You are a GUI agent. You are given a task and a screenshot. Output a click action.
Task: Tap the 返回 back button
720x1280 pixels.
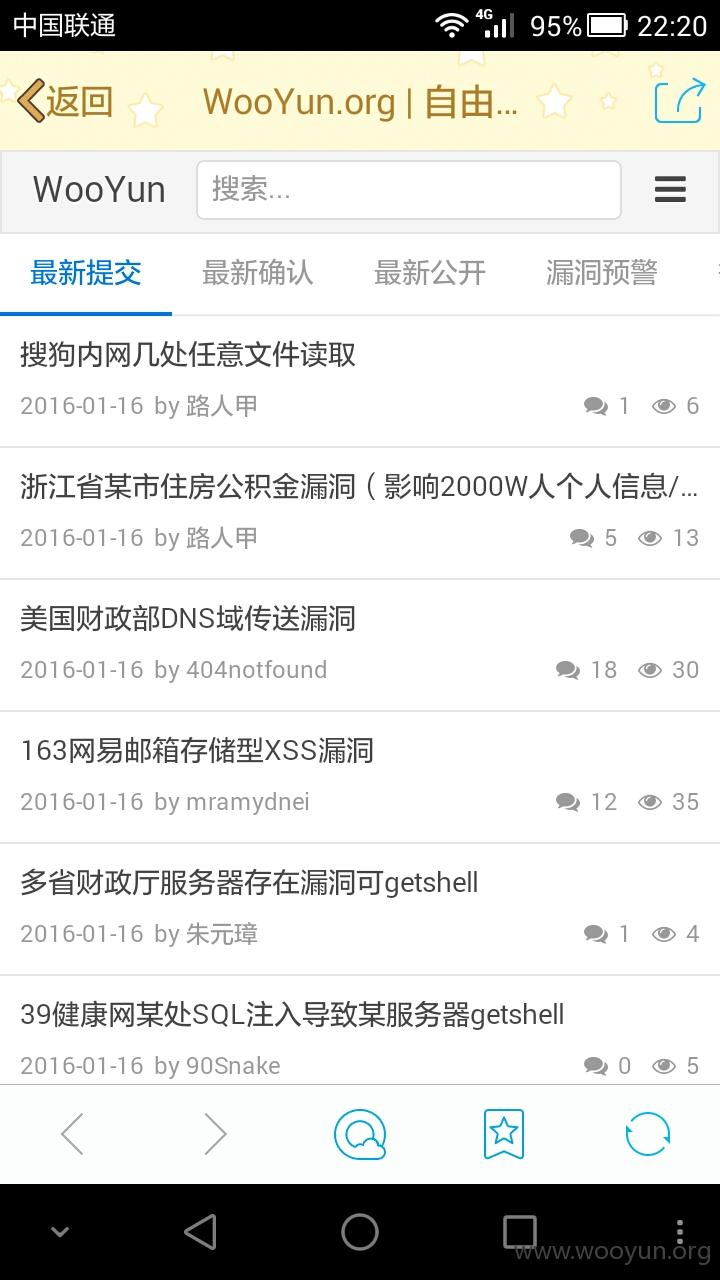[x=65, y=101]
